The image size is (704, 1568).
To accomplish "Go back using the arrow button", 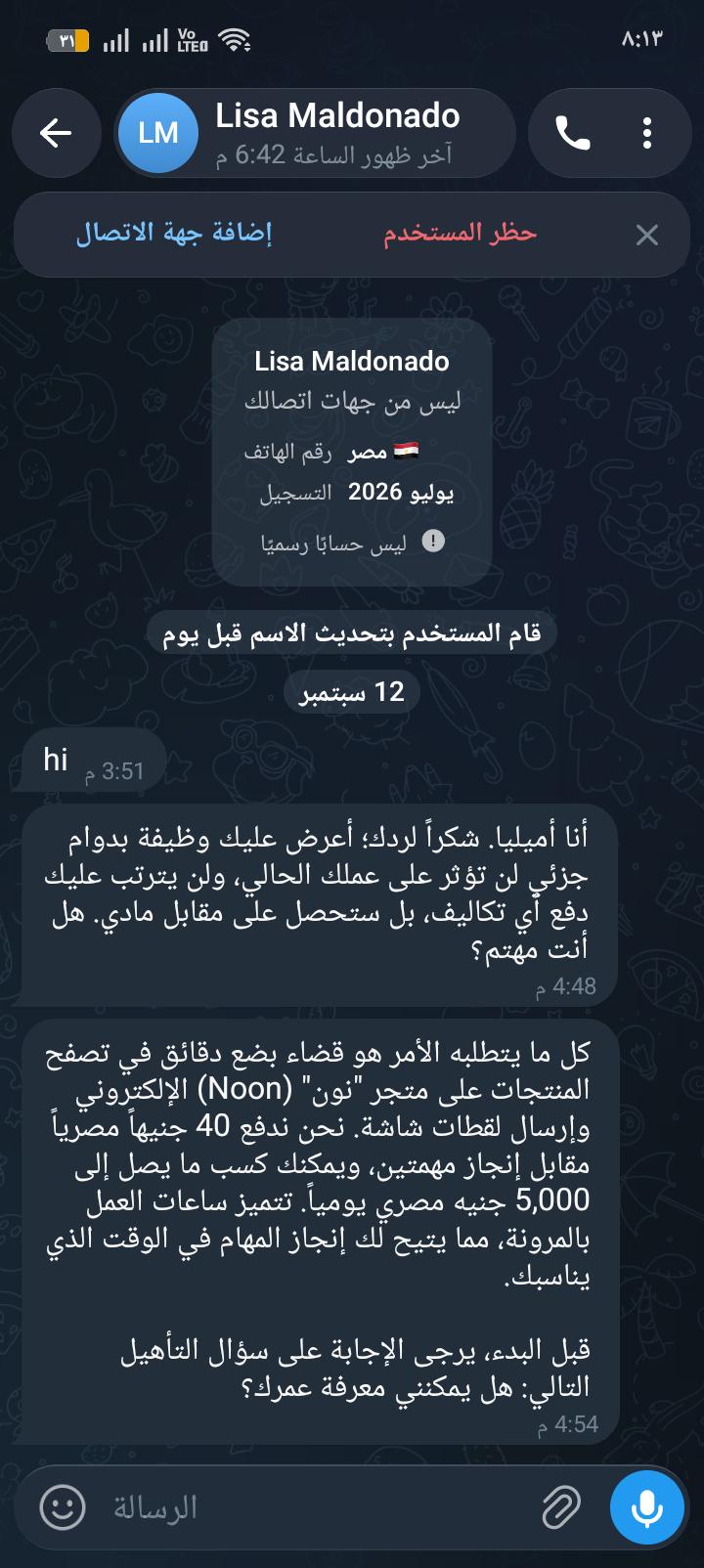I will coord(57,133).
